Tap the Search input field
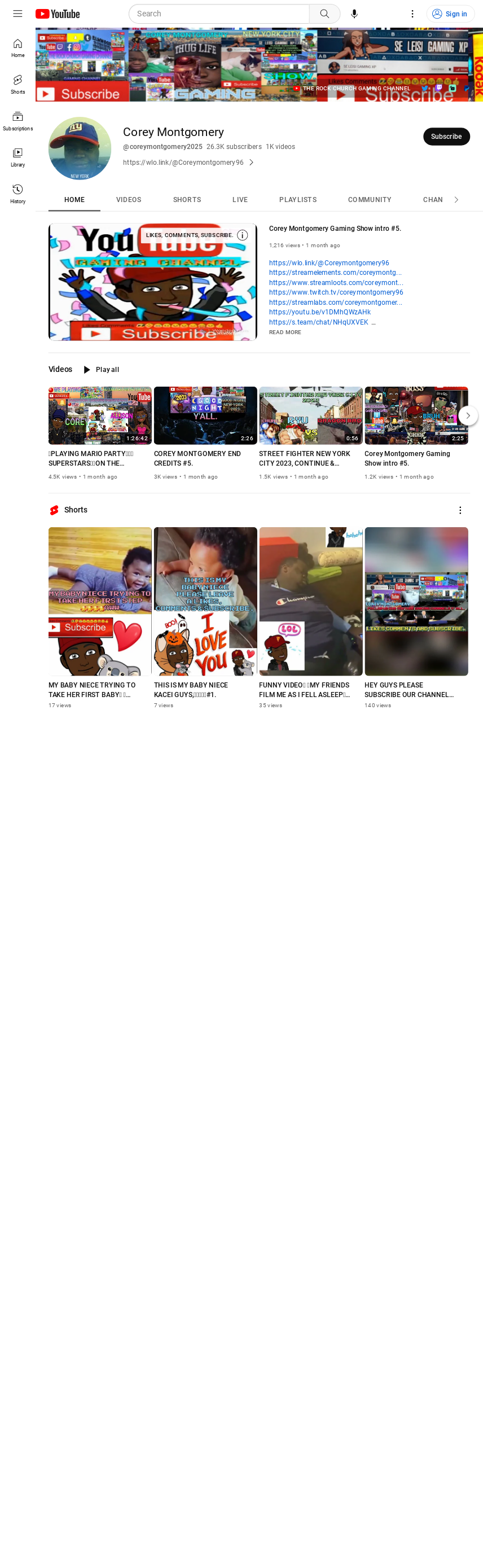483x1568 pixels. pyautogui.click(x=219, y=14)
